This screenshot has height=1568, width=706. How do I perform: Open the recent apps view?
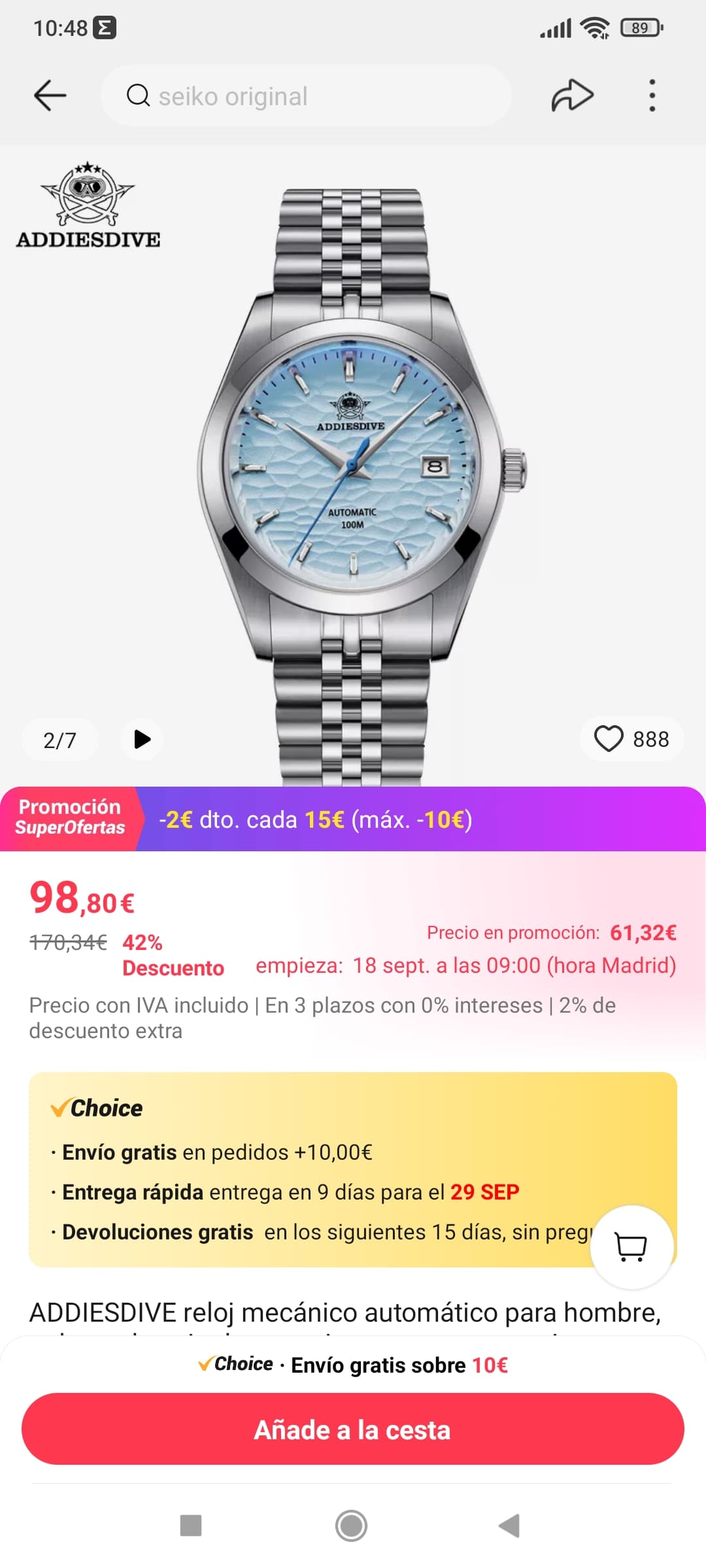coord(191,1526)
